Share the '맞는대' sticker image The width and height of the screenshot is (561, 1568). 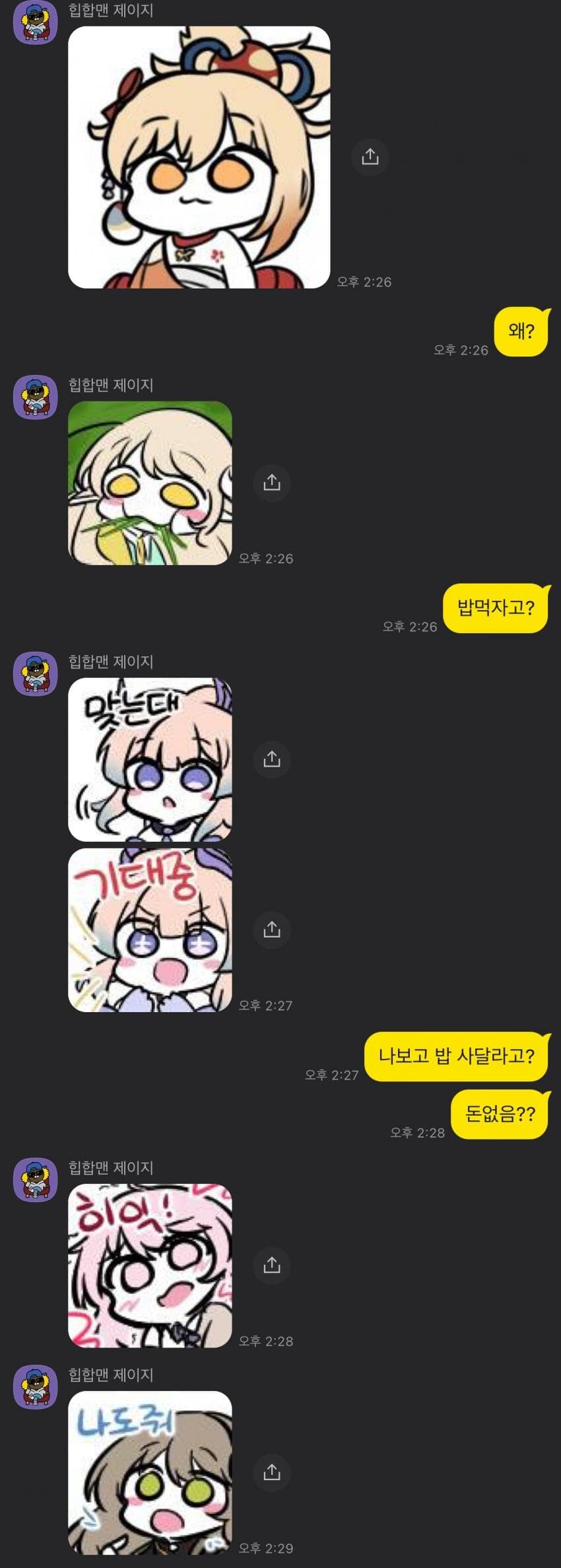tap(272, 759)
